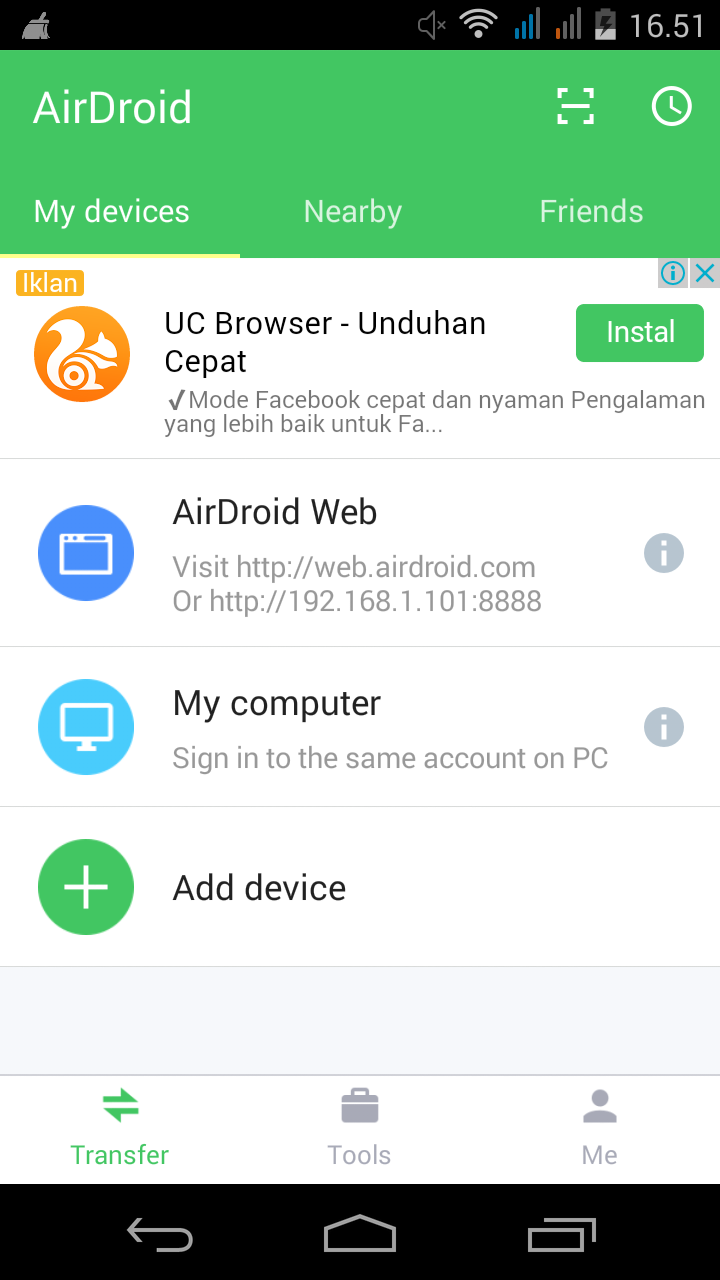Close the UC Browser ad

705,273
